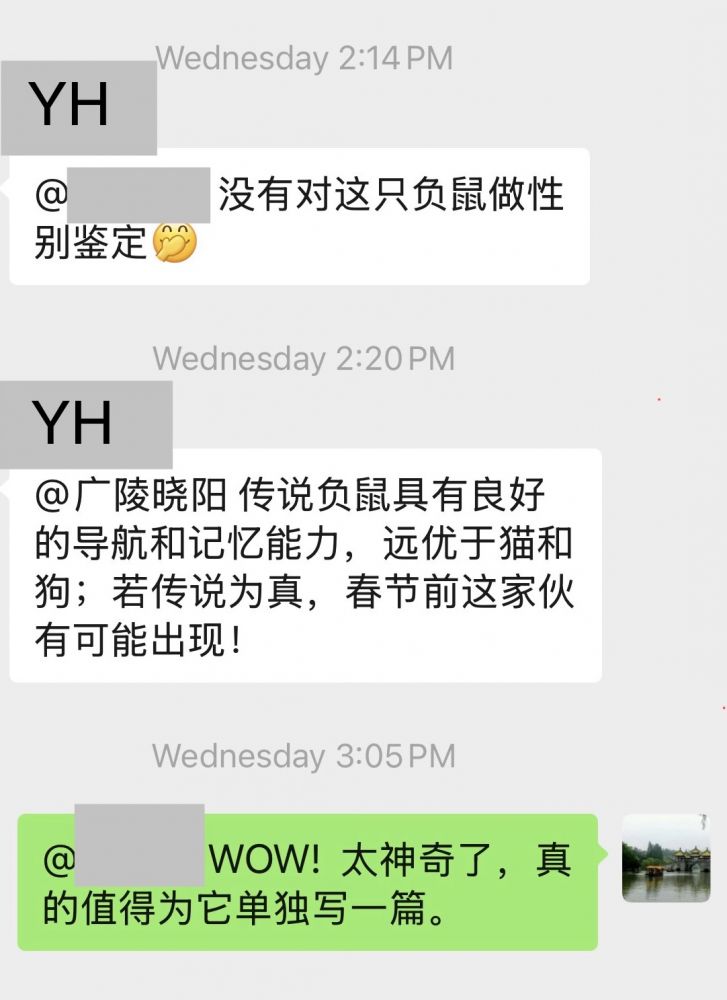Screen dimensions: 727x1000
Task: Open the lake photo avatar's profile
Action: tap(665, 858)
